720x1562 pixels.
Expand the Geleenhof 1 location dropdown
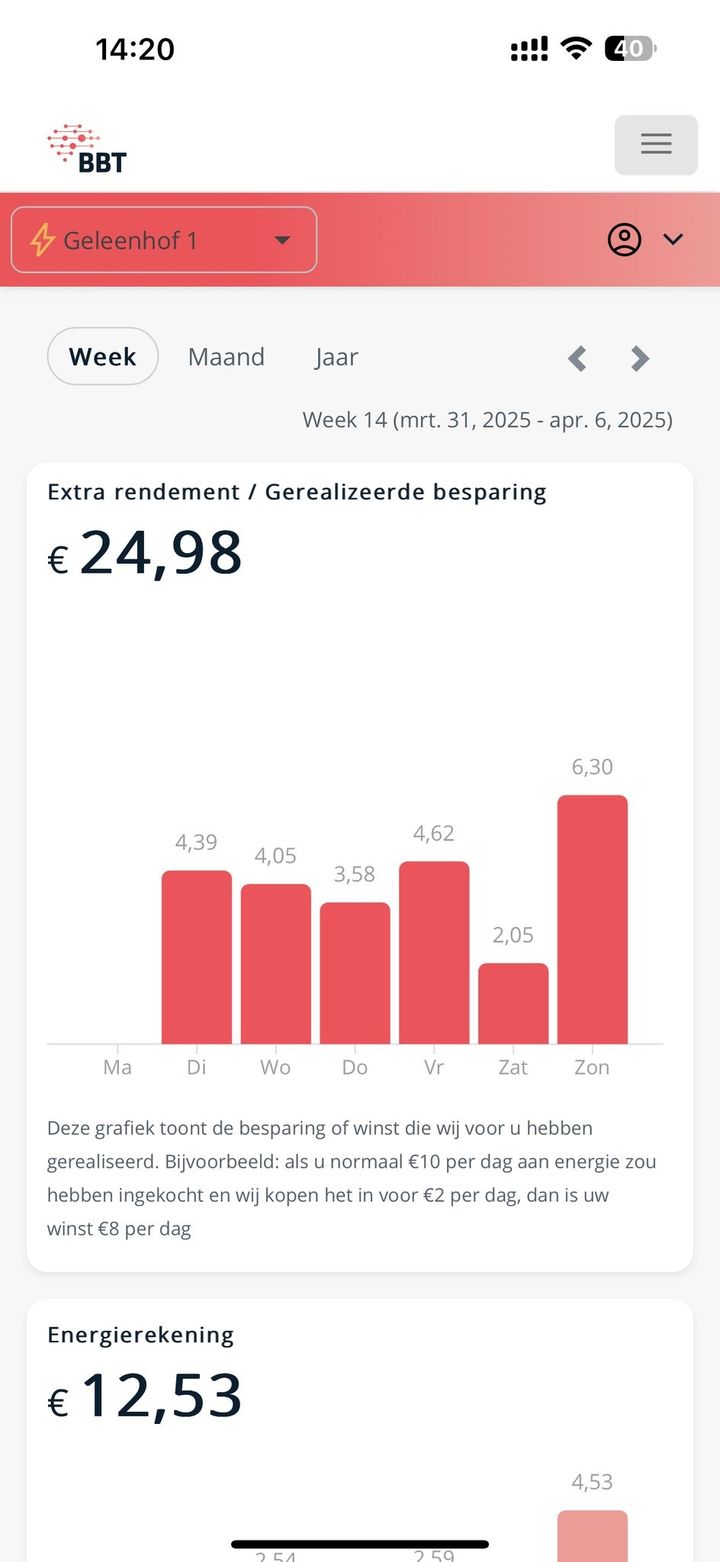click(164, 240)
